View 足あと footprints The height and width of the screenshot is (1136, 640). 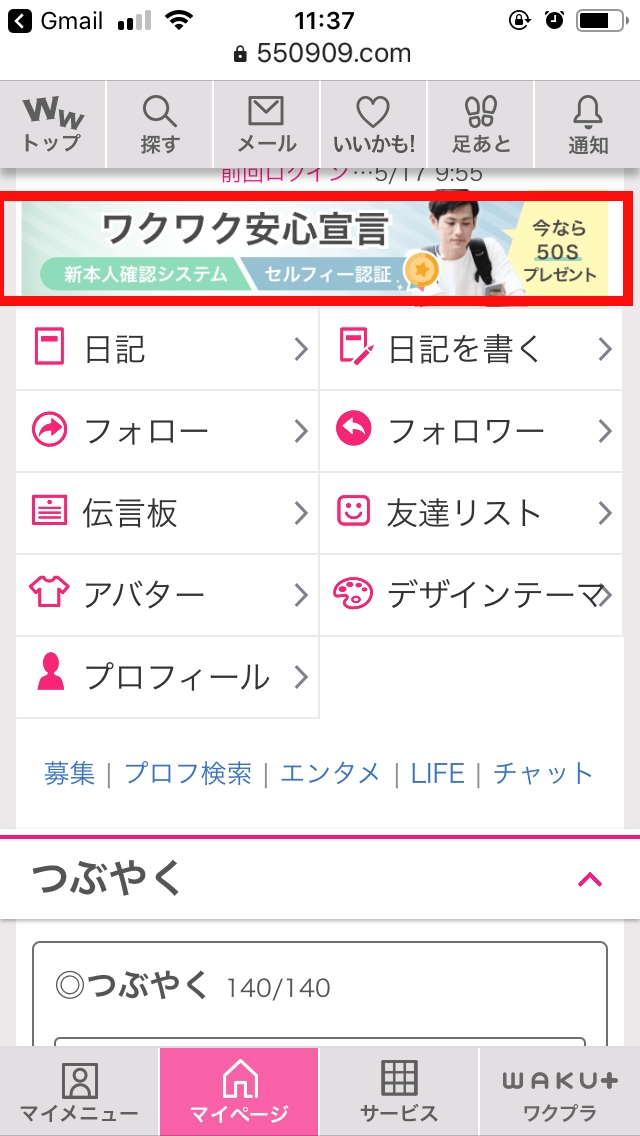[x=480, y=124]
